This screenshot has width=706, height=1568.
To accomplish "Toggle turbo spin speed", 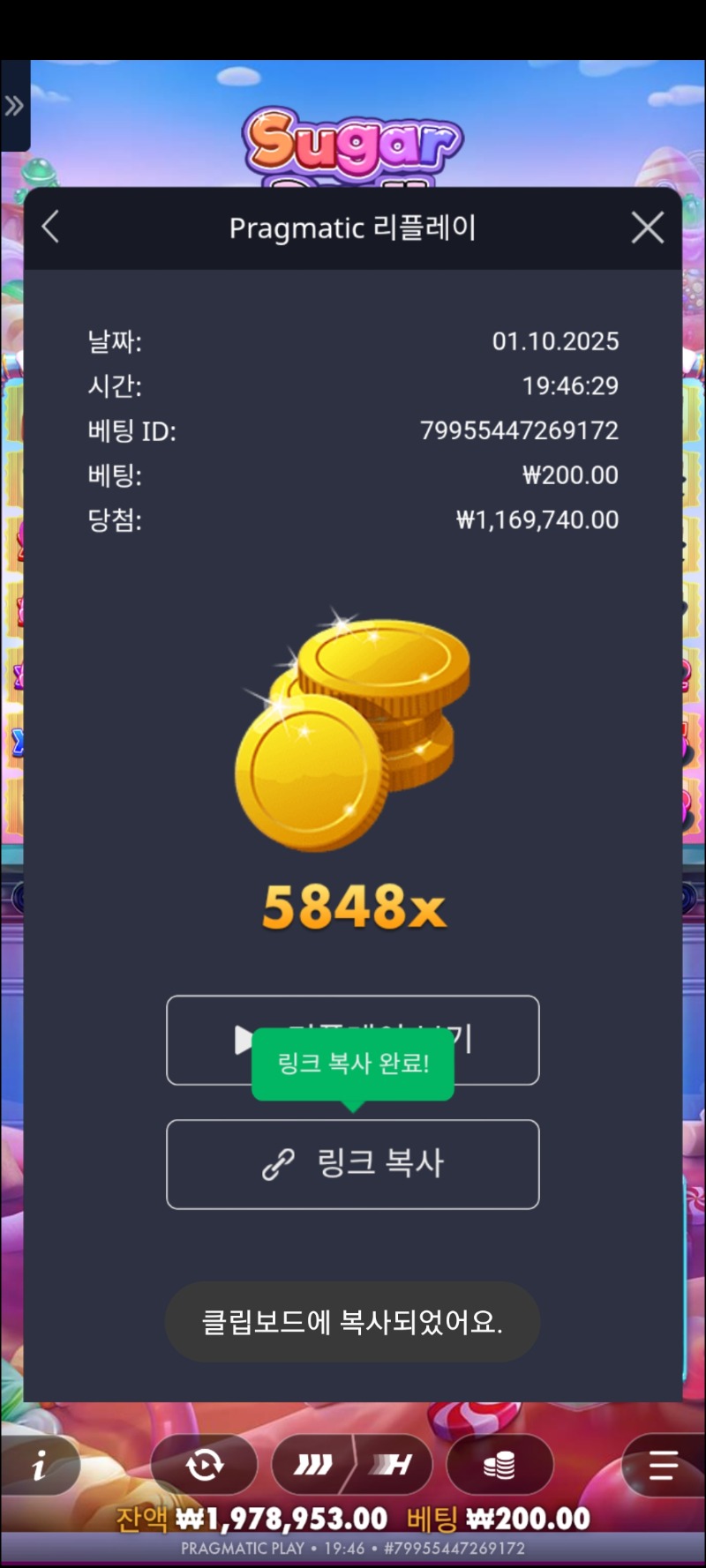I will click(x=352, y=1466).
